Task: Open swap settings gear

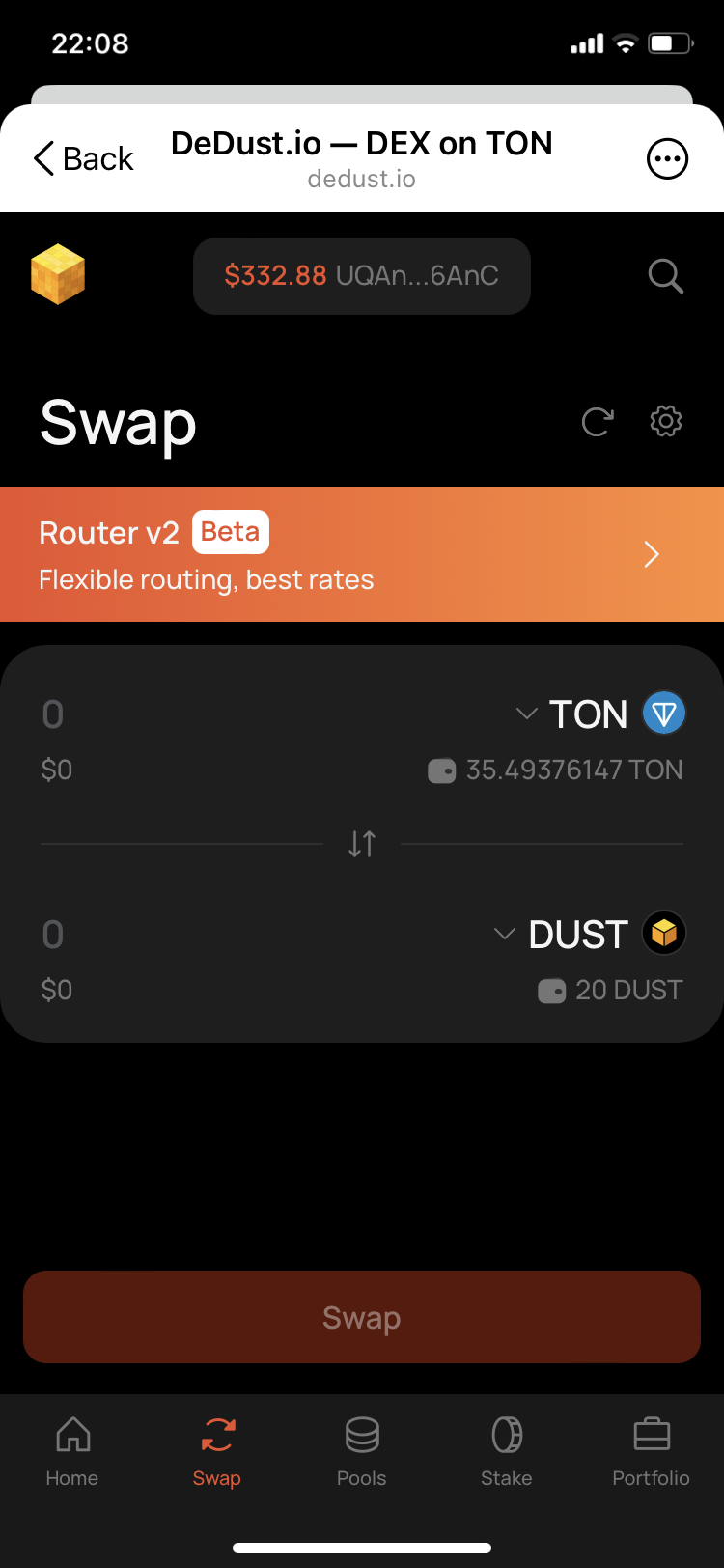Action: point(666,422)
